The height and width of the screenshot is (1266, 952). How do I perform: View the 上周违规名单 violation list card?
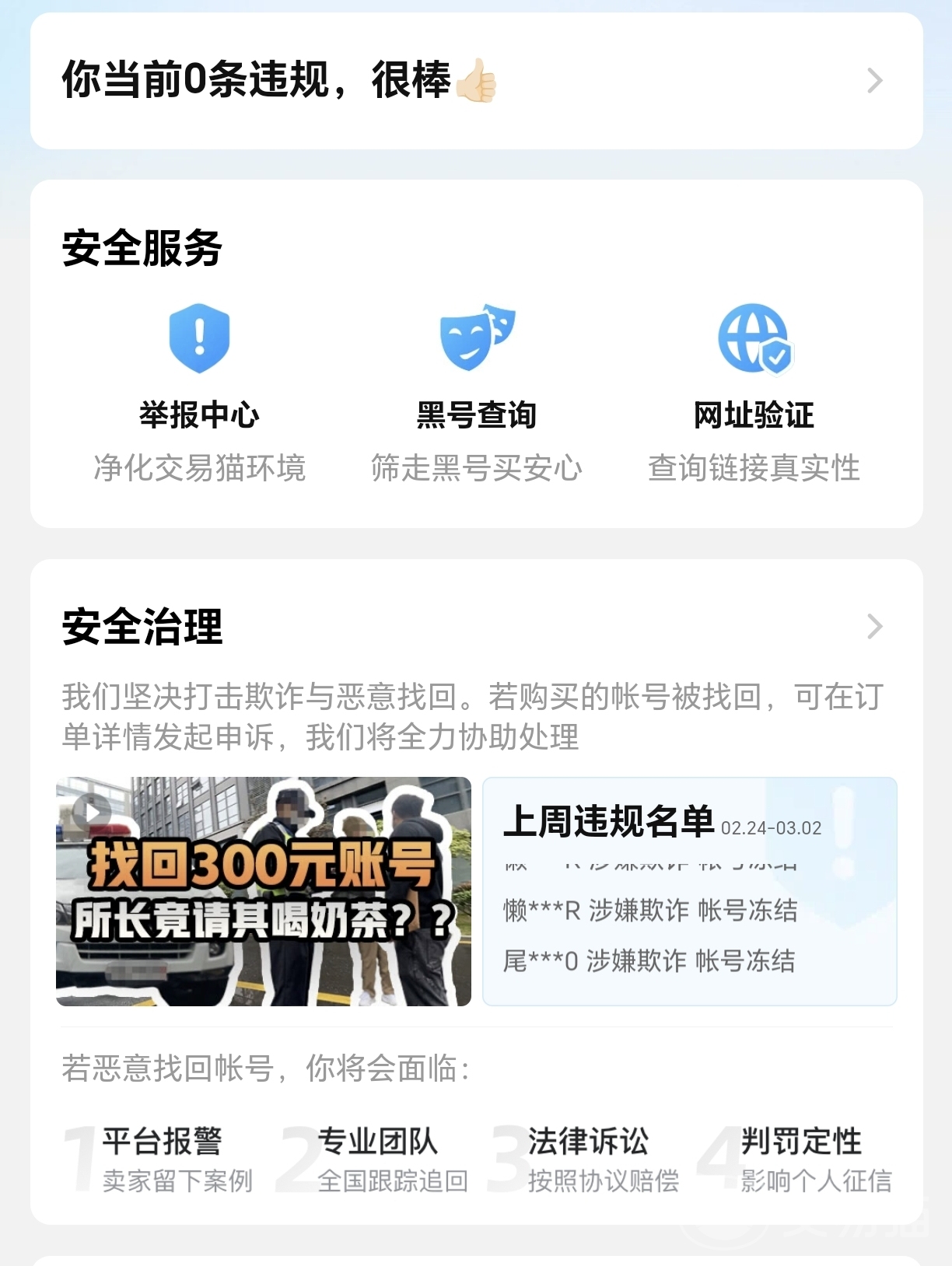coord(689,891)
